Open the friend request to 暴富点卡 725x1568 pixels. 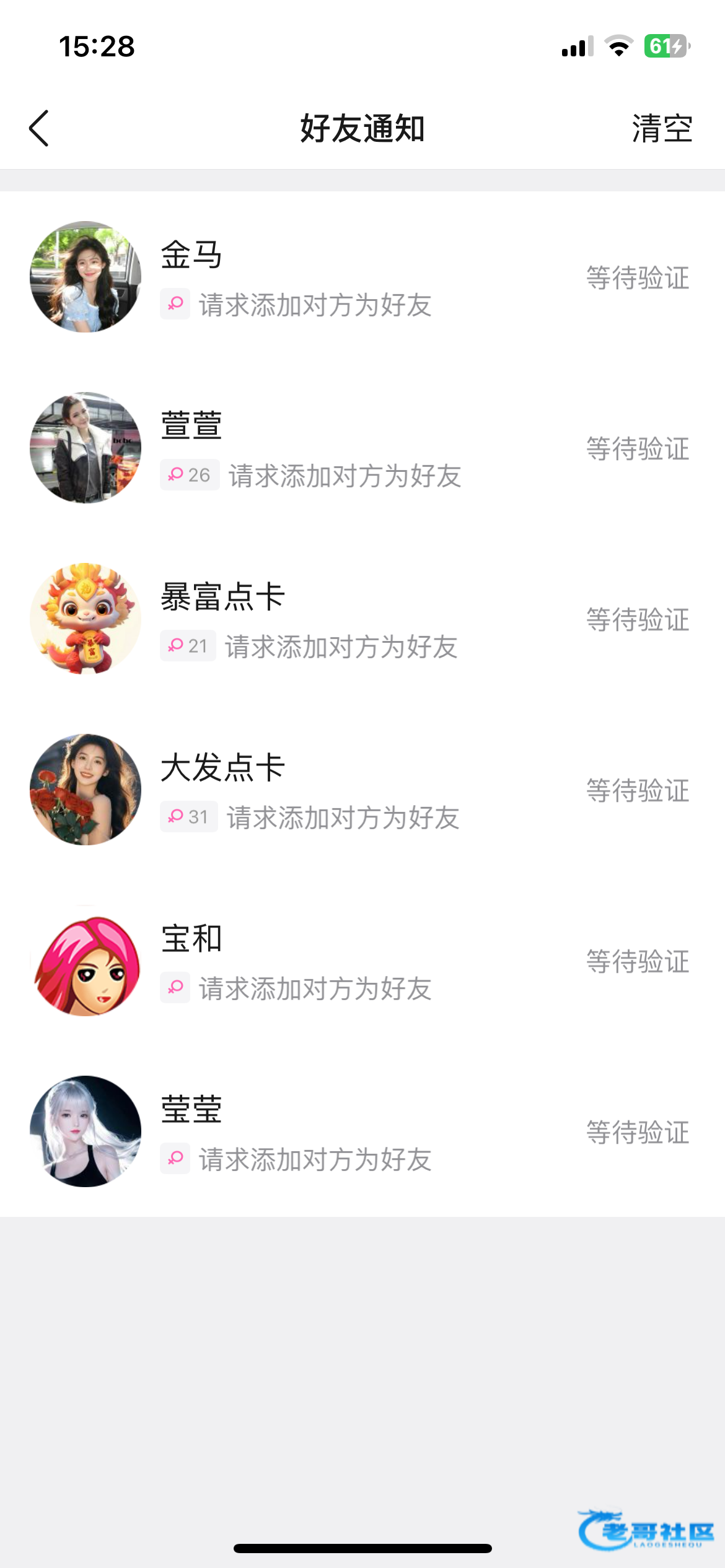(x=362, y=619)
